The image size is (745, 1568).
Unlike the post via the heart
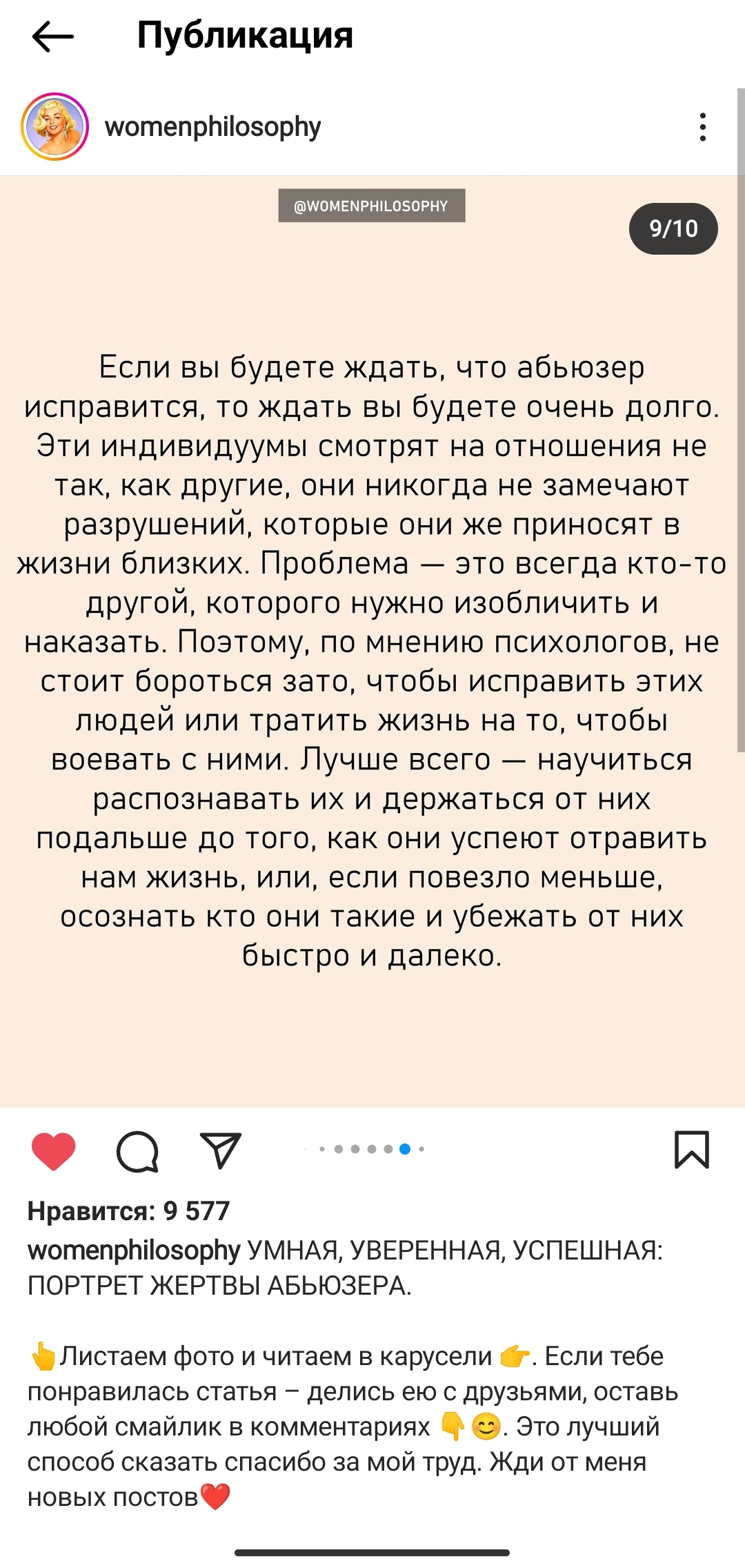tap(53, 1150)
